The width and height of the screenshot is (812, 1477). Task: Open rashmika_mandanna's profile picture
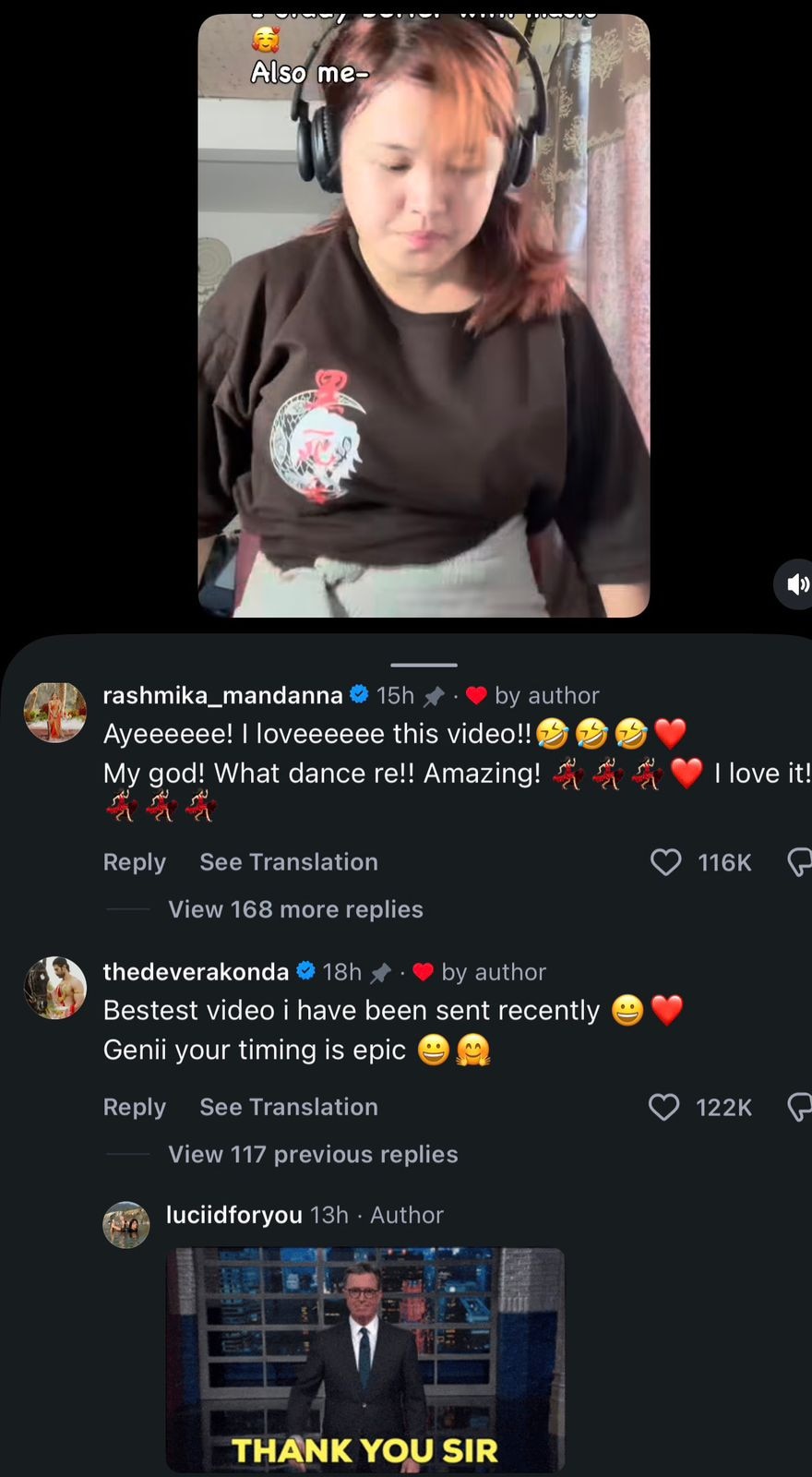54,712
